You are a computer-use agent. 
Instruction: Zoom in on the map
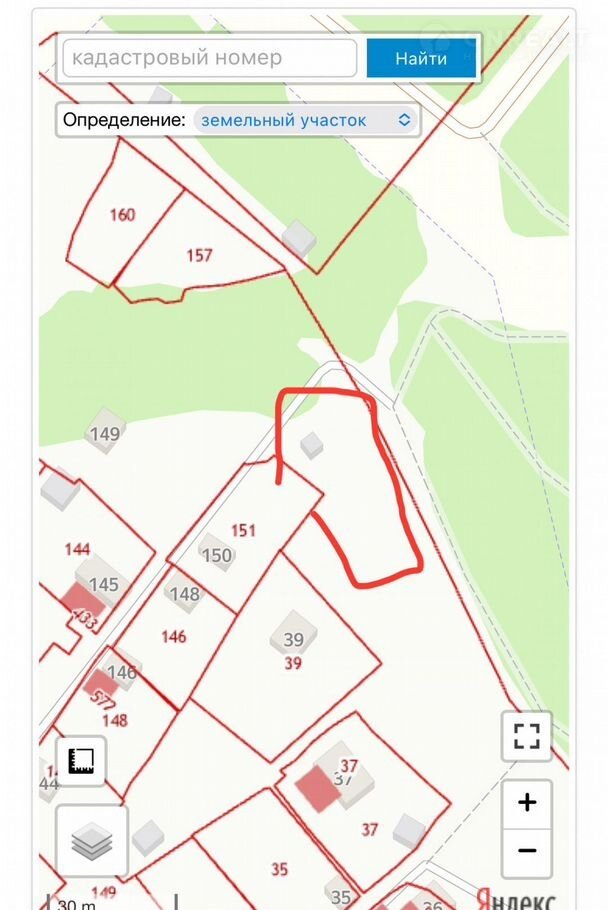click(x=527, y=802)
